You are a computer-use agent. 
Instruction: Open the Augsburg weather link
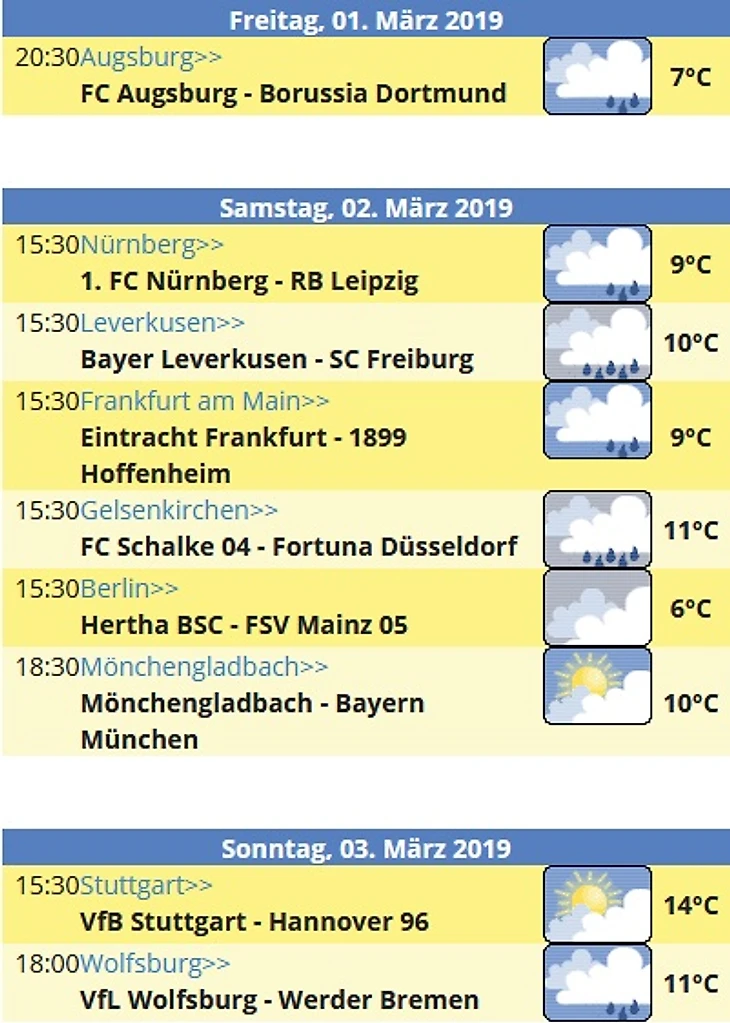pos(150,58)
